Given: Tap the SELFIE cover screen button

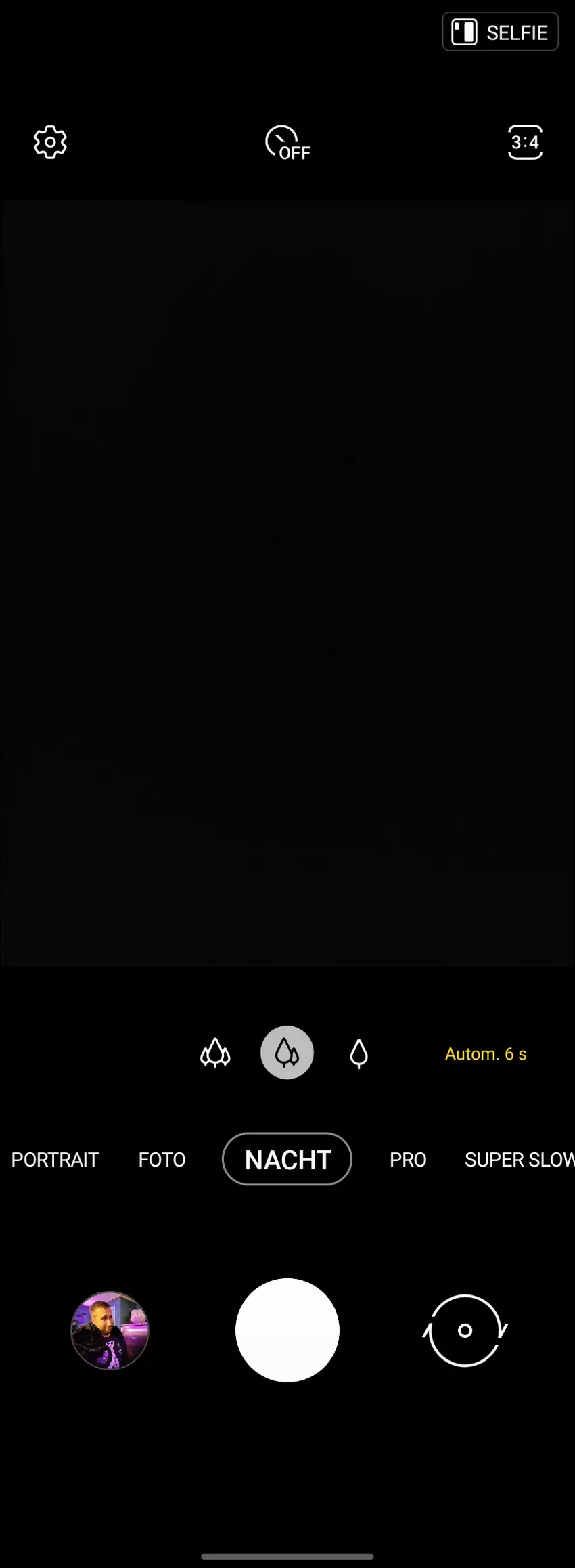Looking at the screenshot, I should 500,32.
